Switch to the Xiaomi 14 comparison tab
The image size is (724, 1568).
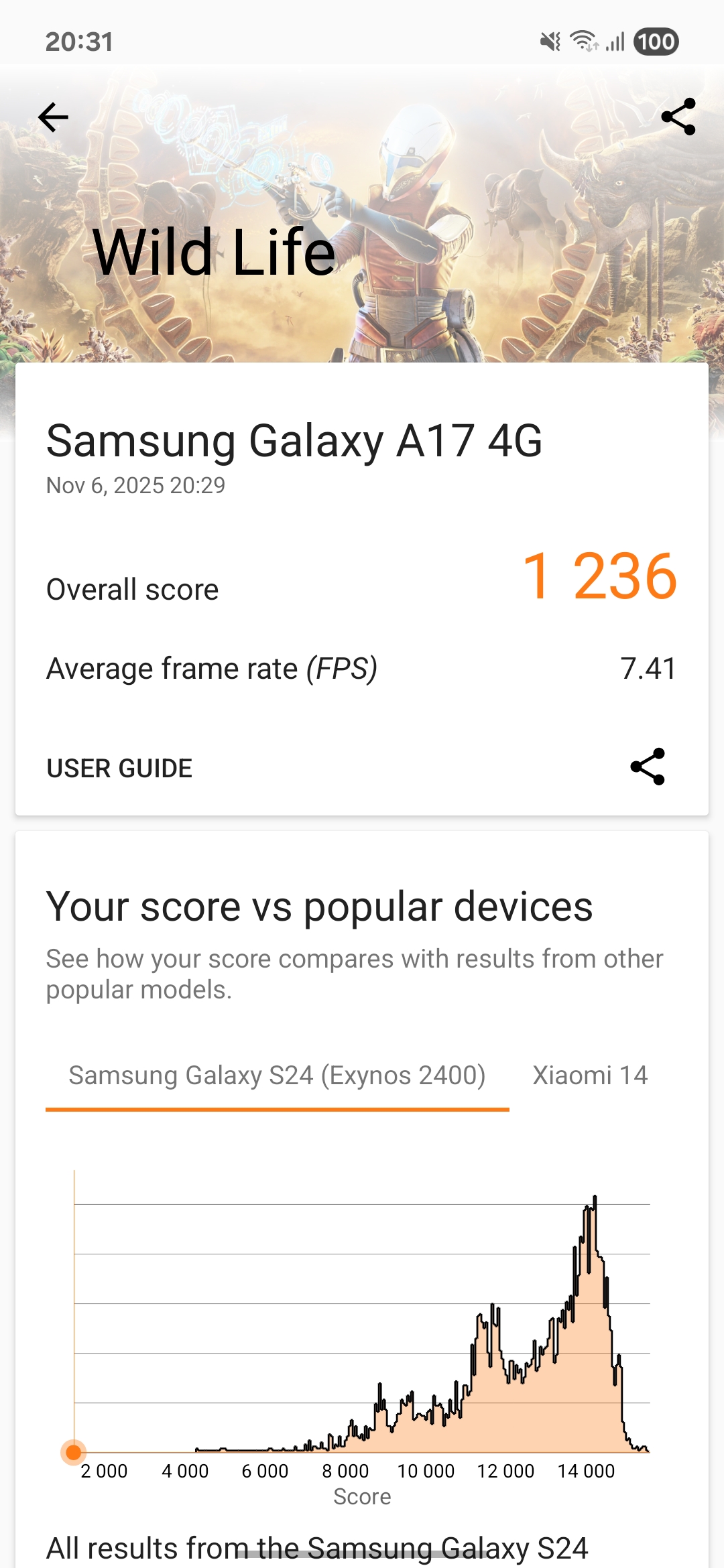(x=590, y=1075)
